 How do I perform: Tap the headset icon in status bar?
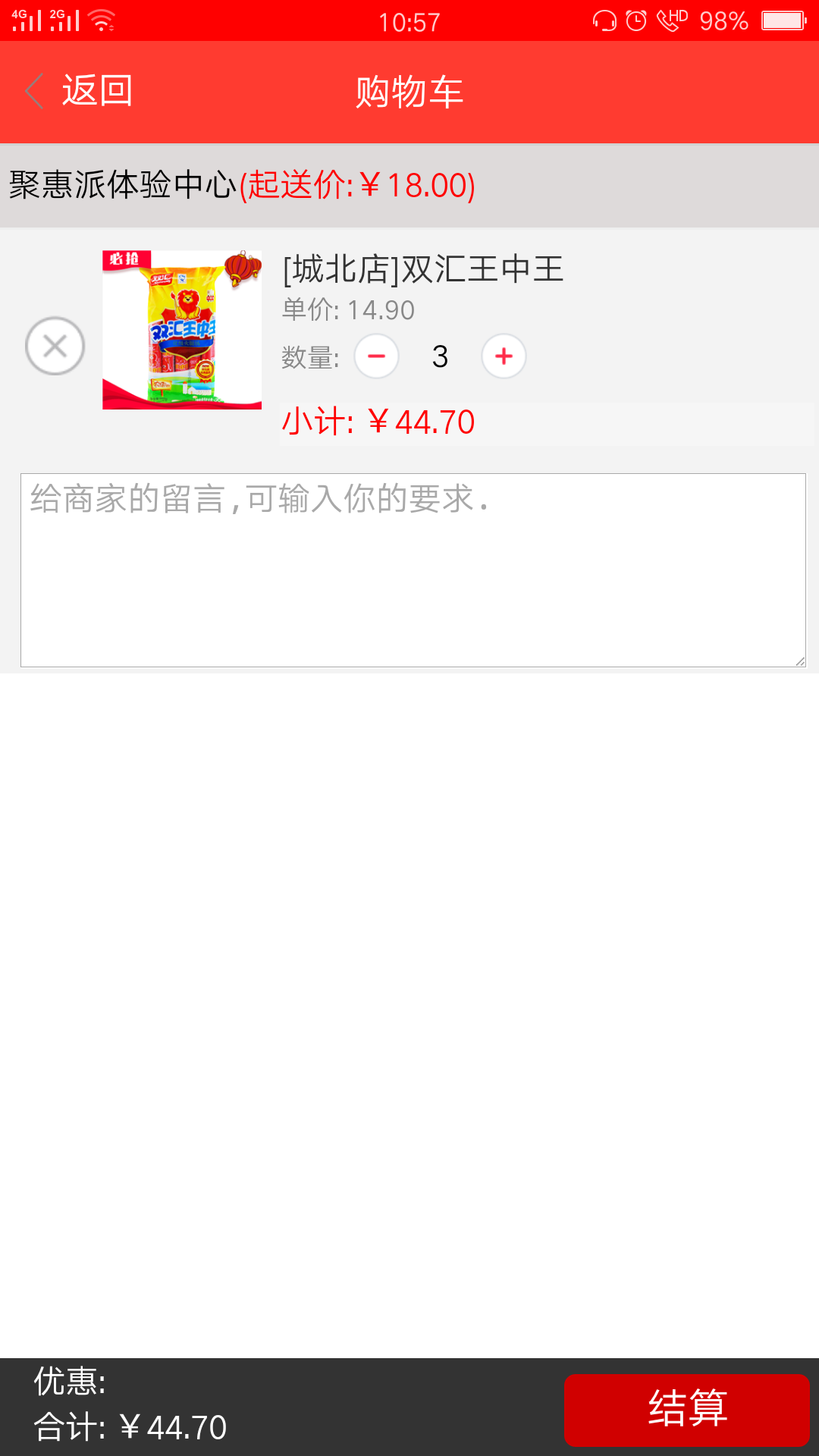point(603,20)
